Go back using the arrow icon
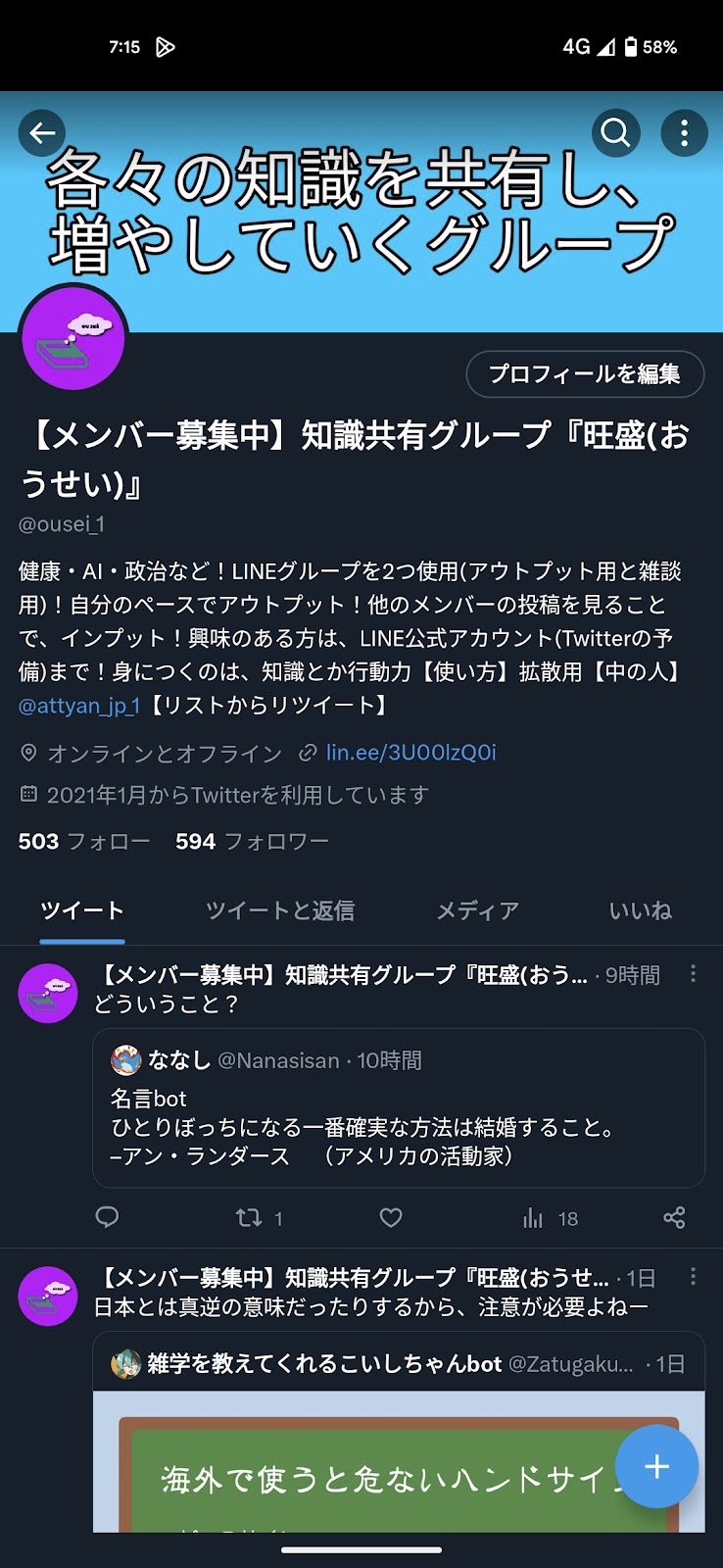This screenshot has height=1568, width=723. tap(42, 132)
